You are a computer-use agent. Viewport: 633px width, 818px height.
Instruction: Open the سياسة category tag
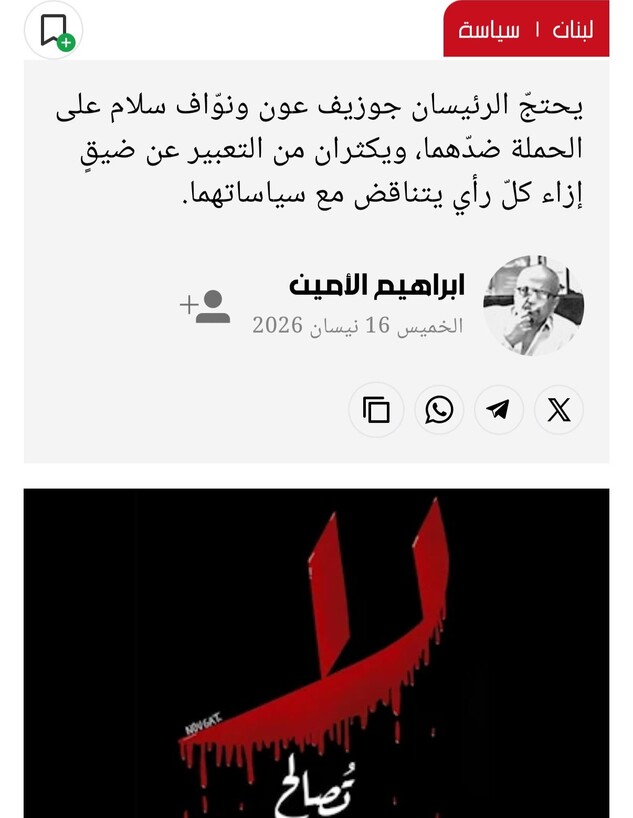pyautogui.click(x=489, y=30)
